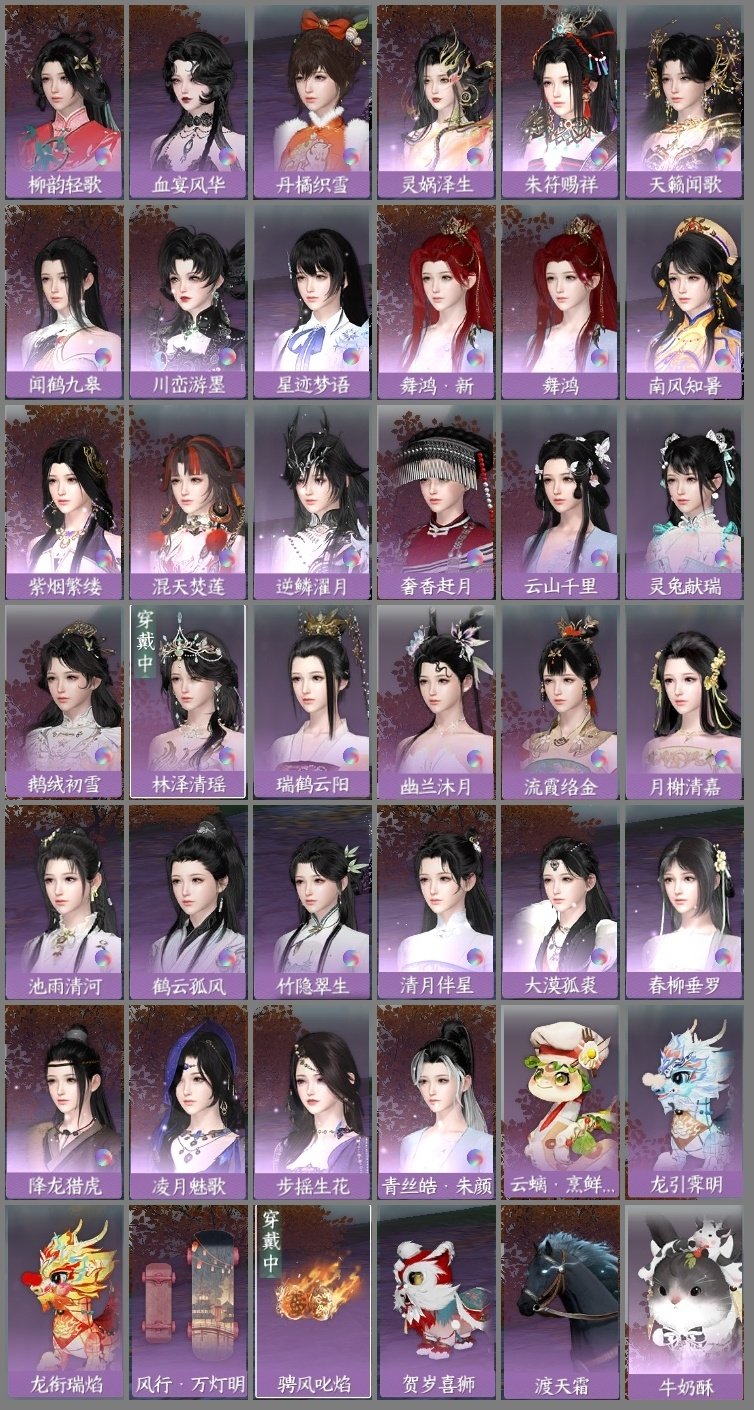Open the dye icon on 渡天霜

(x=598, y=1357)
